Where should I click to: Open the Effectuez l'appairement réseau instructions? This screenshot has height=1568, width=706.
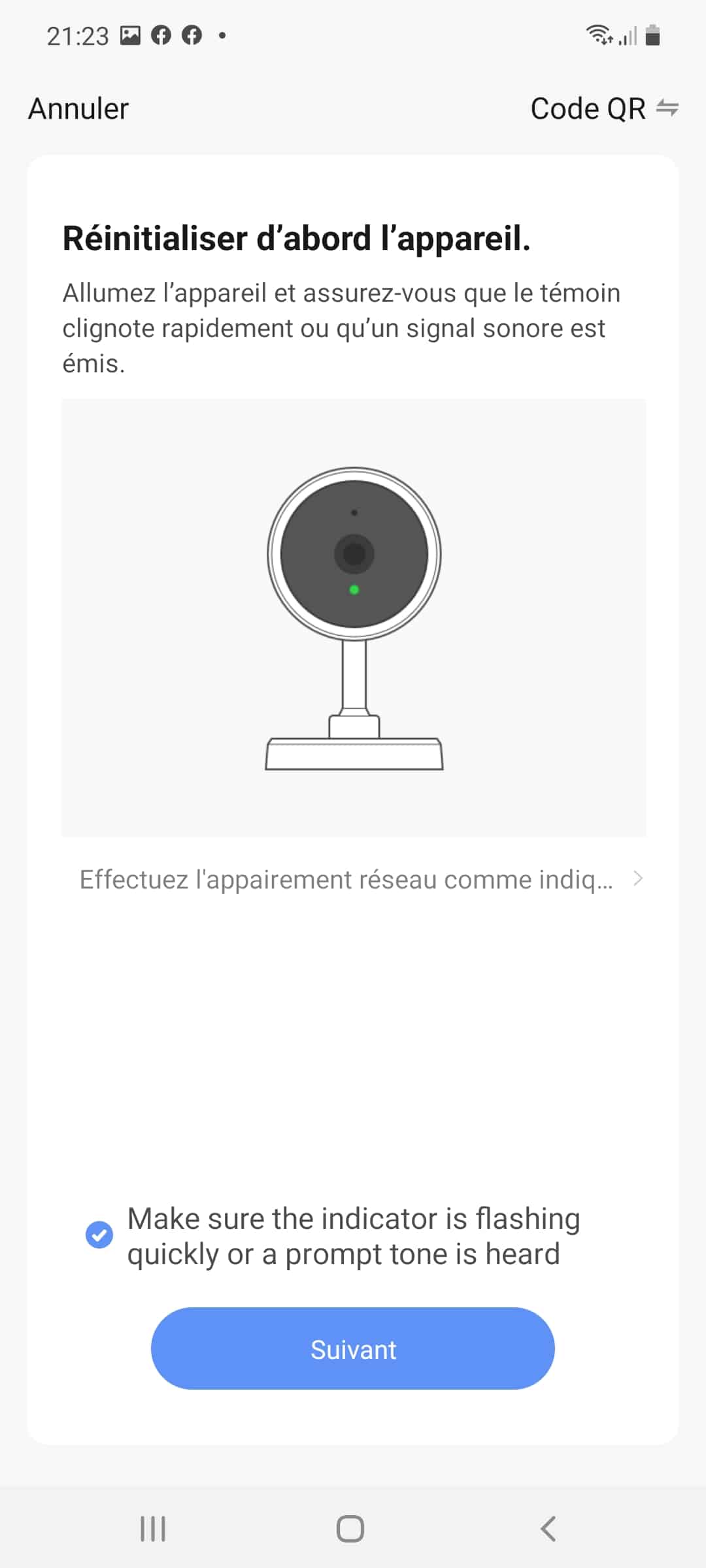tap(361, 879)
